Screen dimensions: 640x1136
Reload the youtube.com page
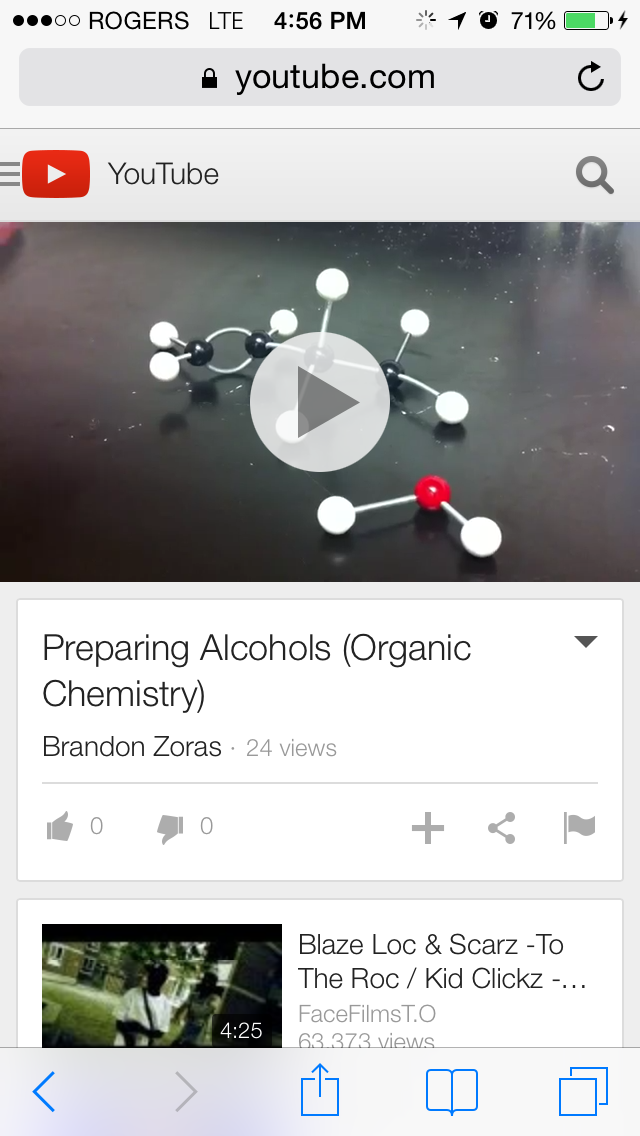pyautogui.click(x=591, y=77)
